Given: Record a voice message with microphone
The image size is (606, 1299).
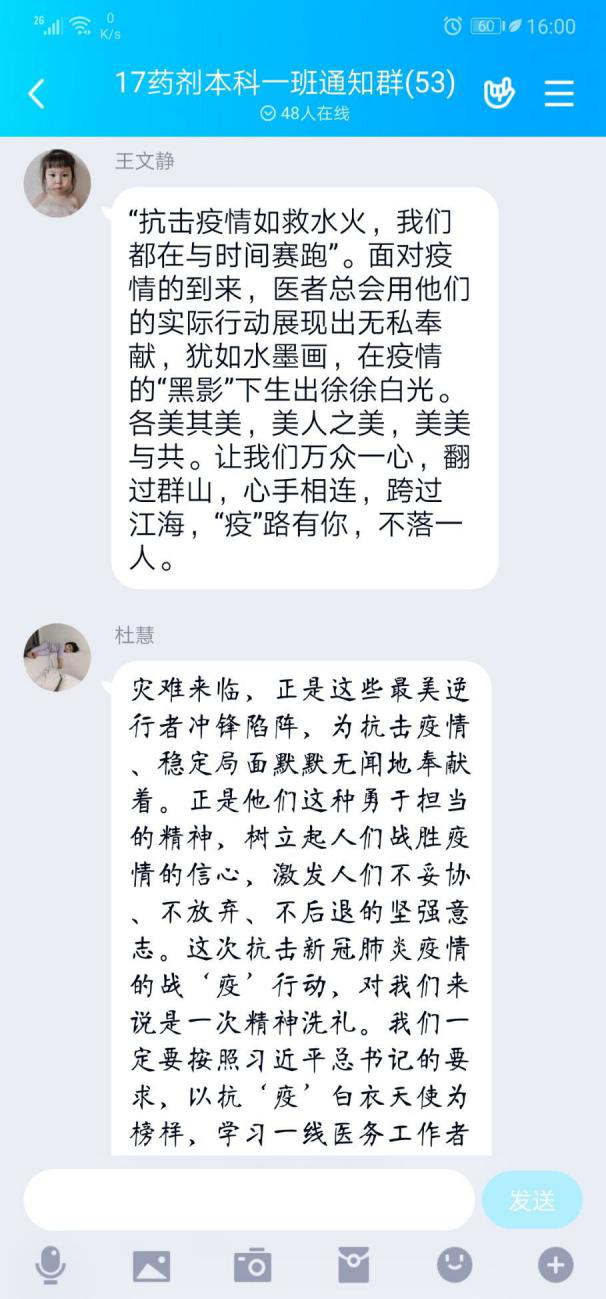Looking at the screenshot, I should tap(50, 1265).
